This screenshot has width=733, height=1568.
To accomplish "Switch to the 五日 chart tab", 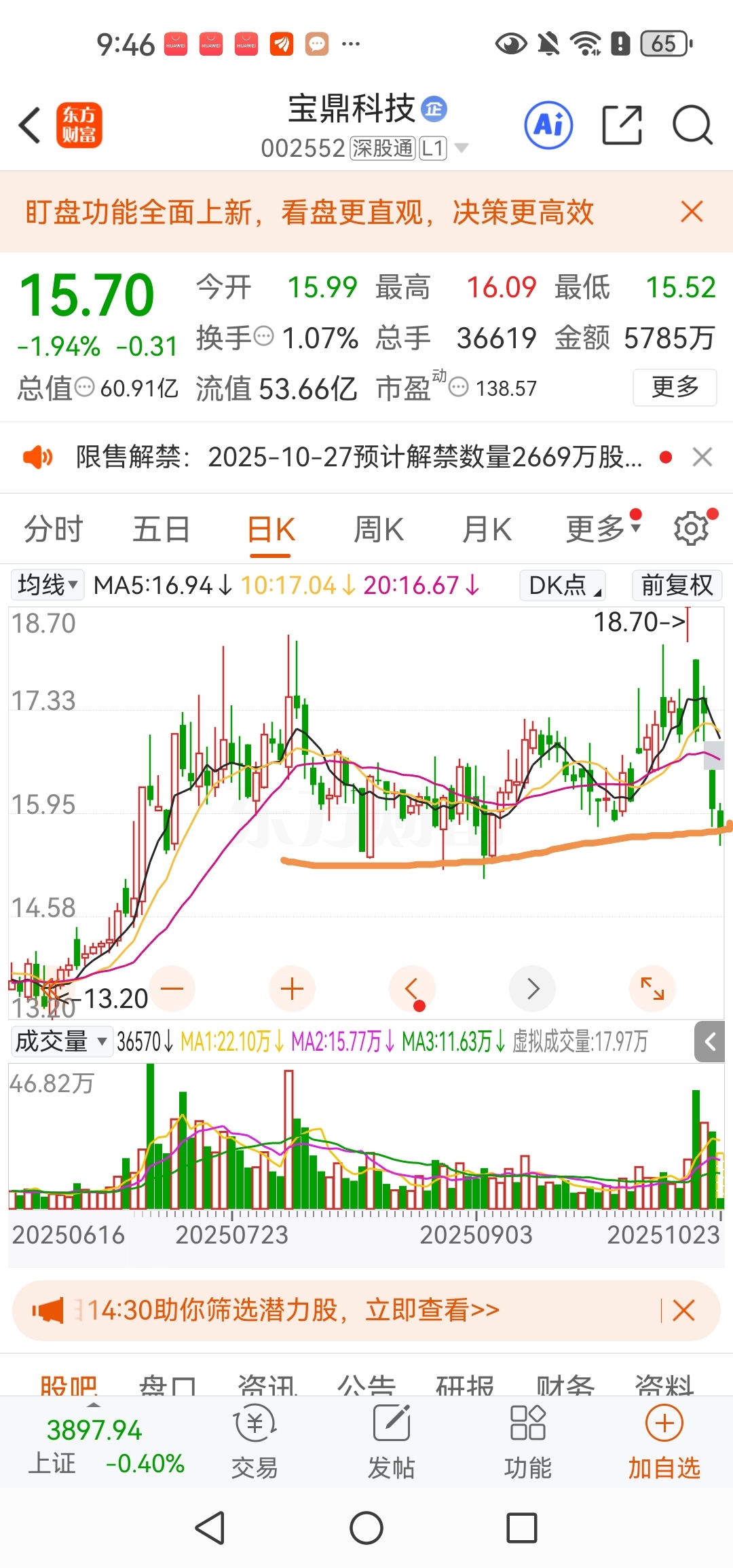I will (x=161, y=529).
